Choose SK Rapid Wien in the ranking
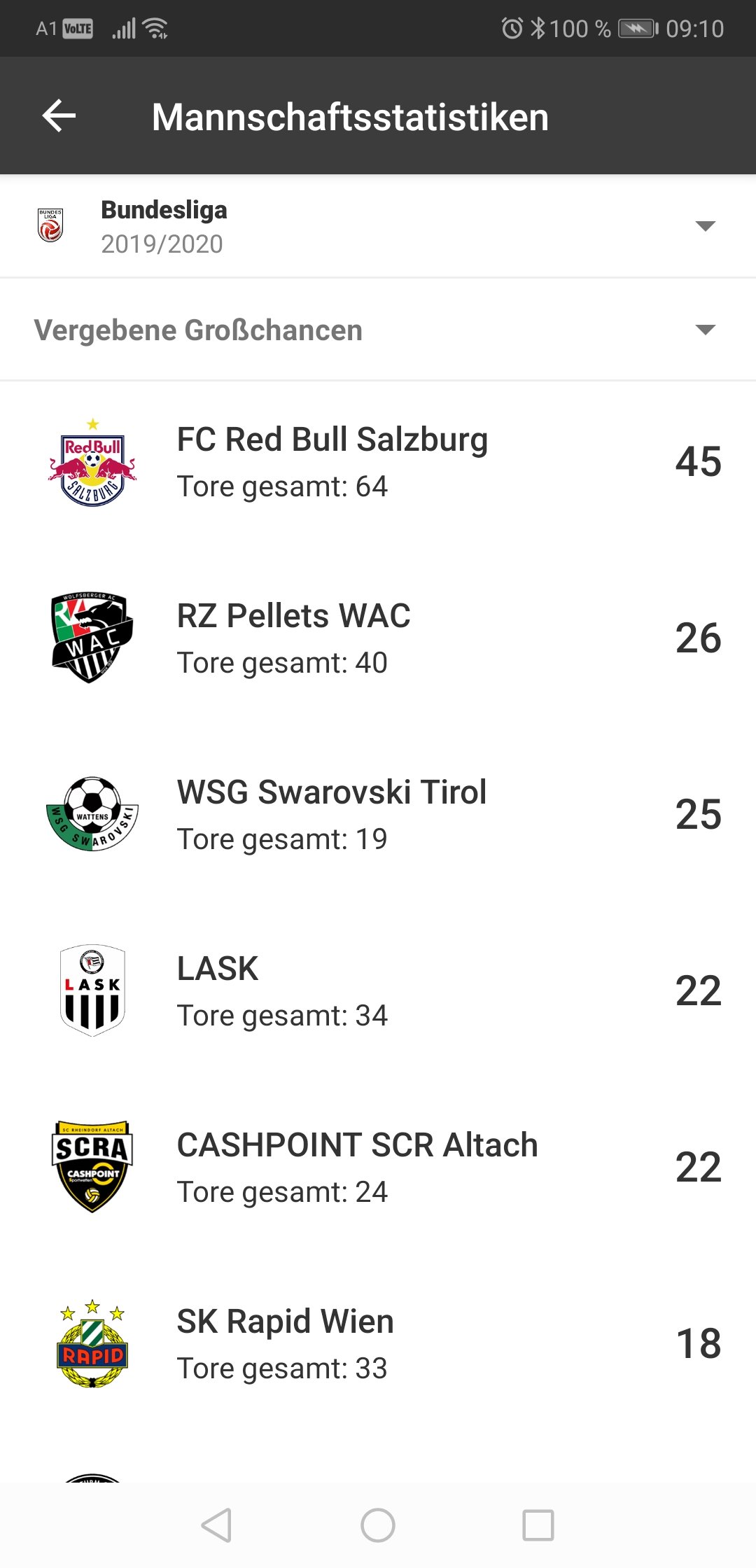This screenshot has width=756, height=1568. [x=378, y=1344]
